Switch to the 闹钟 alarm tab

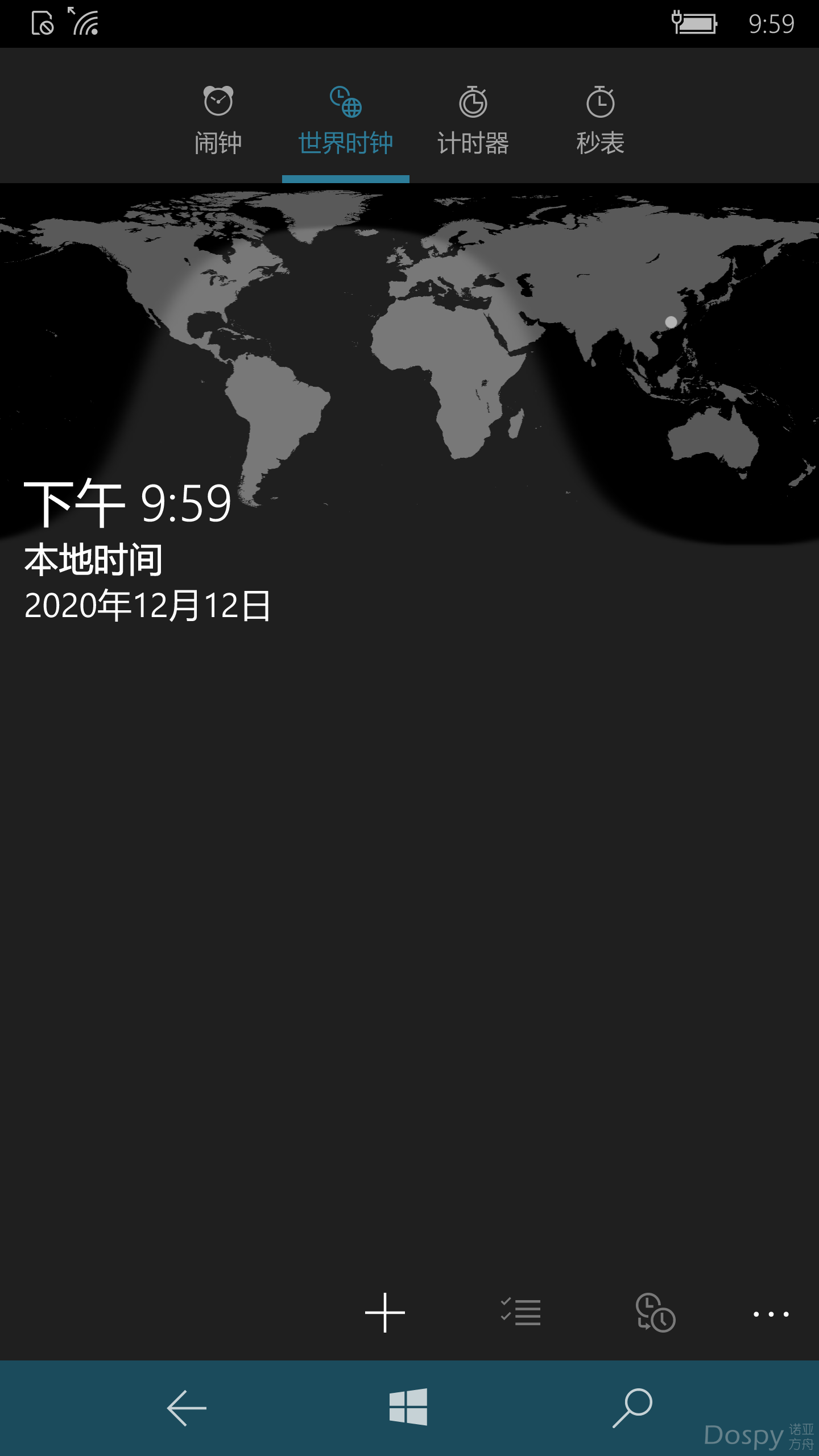pyautogui.click(x=218, y=121)
